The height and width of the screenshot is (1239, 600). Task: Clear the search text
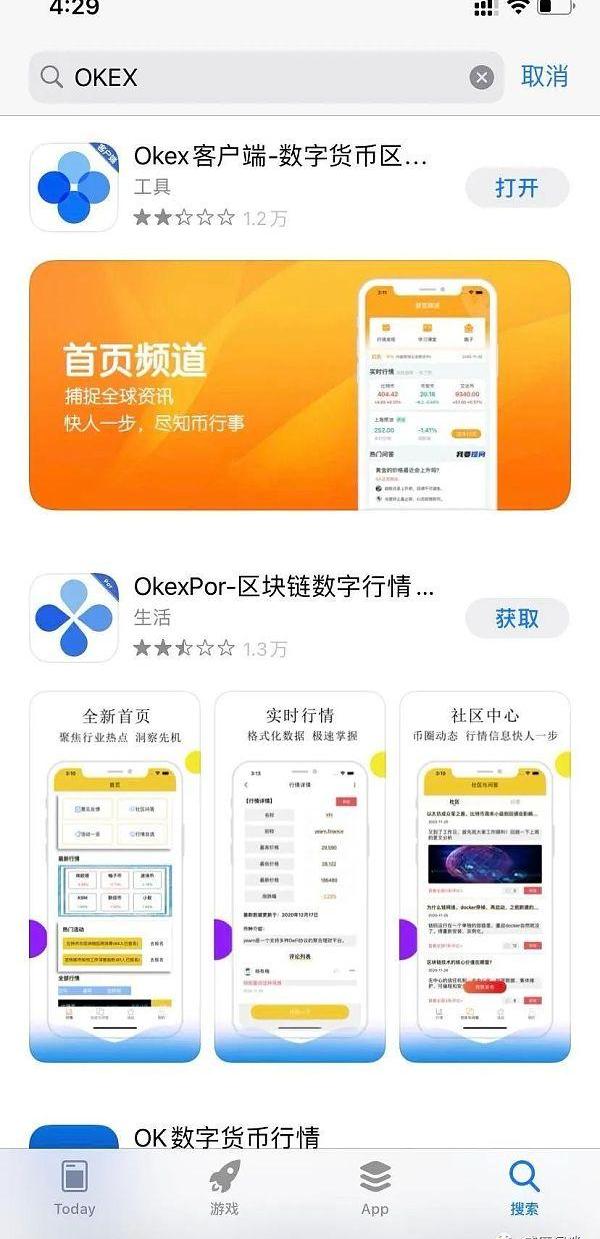(482, 78)
